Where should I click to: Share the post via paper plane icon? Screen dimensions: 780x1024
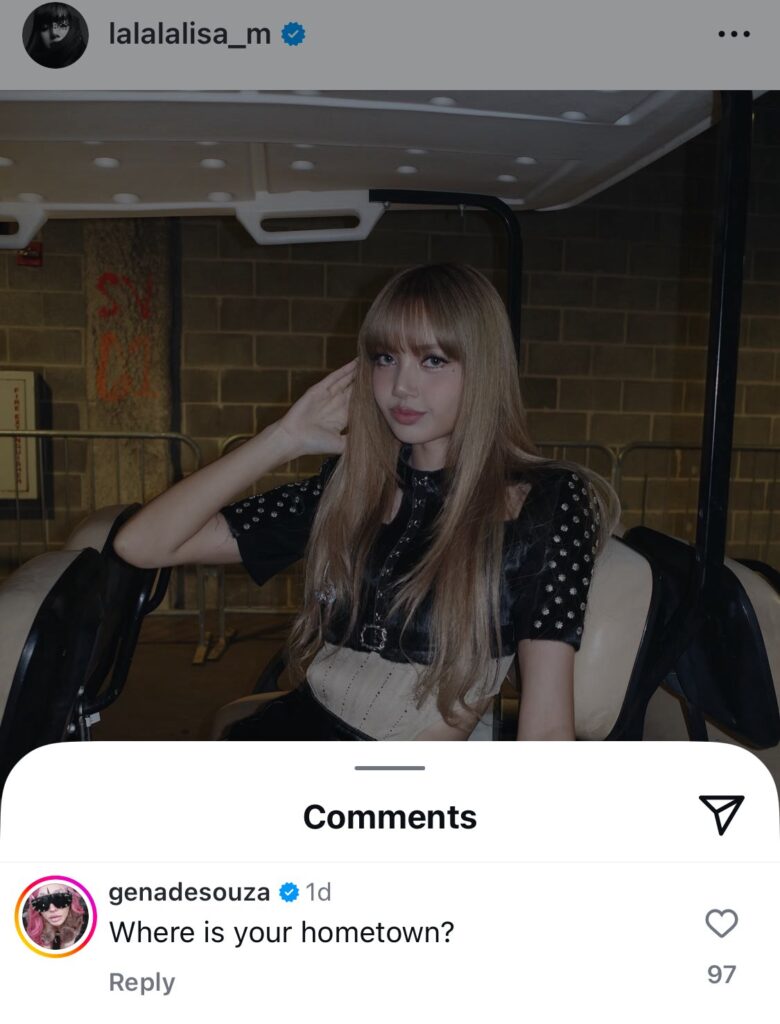[x=722, y=815]
